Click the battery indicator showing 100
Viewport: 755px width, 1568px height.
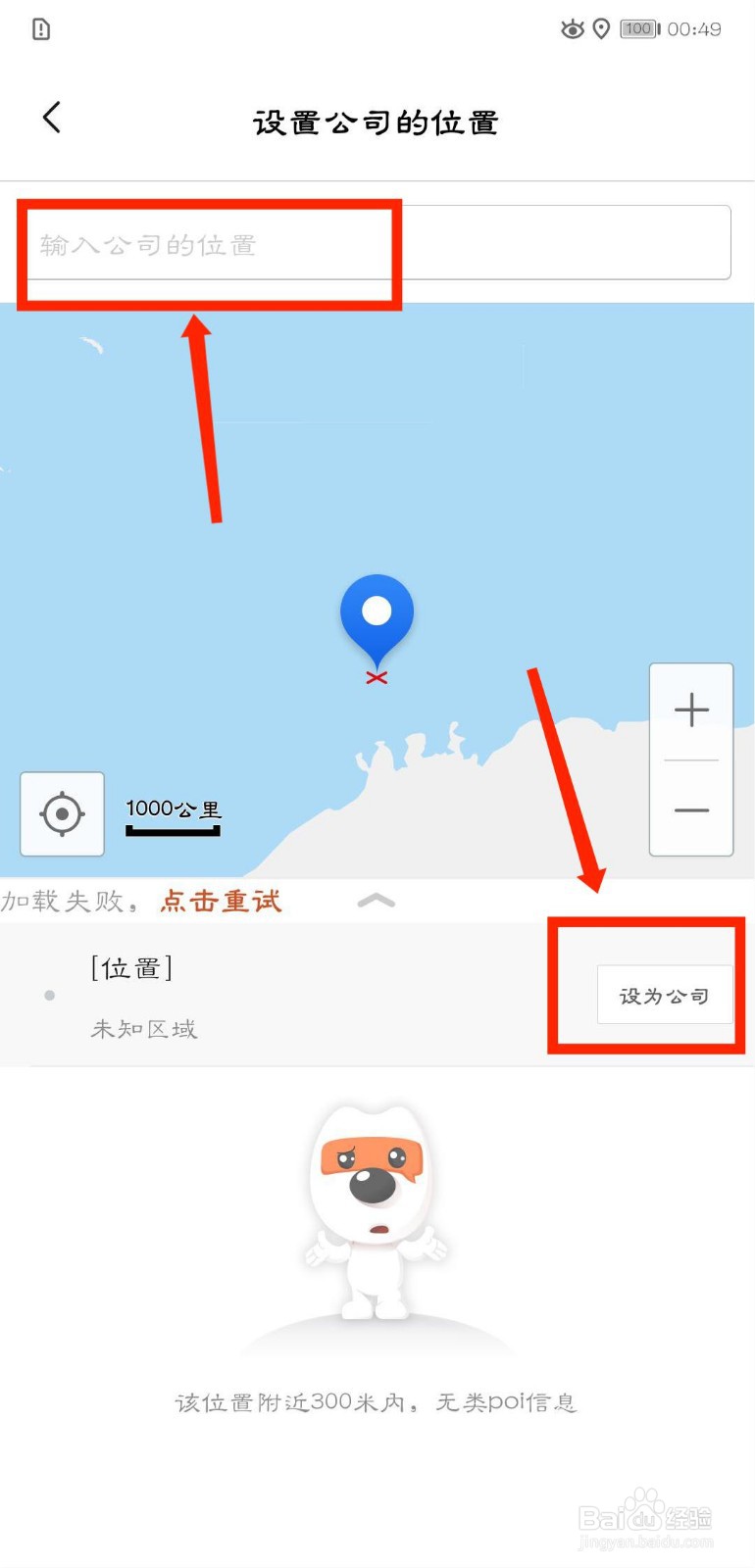637,29
